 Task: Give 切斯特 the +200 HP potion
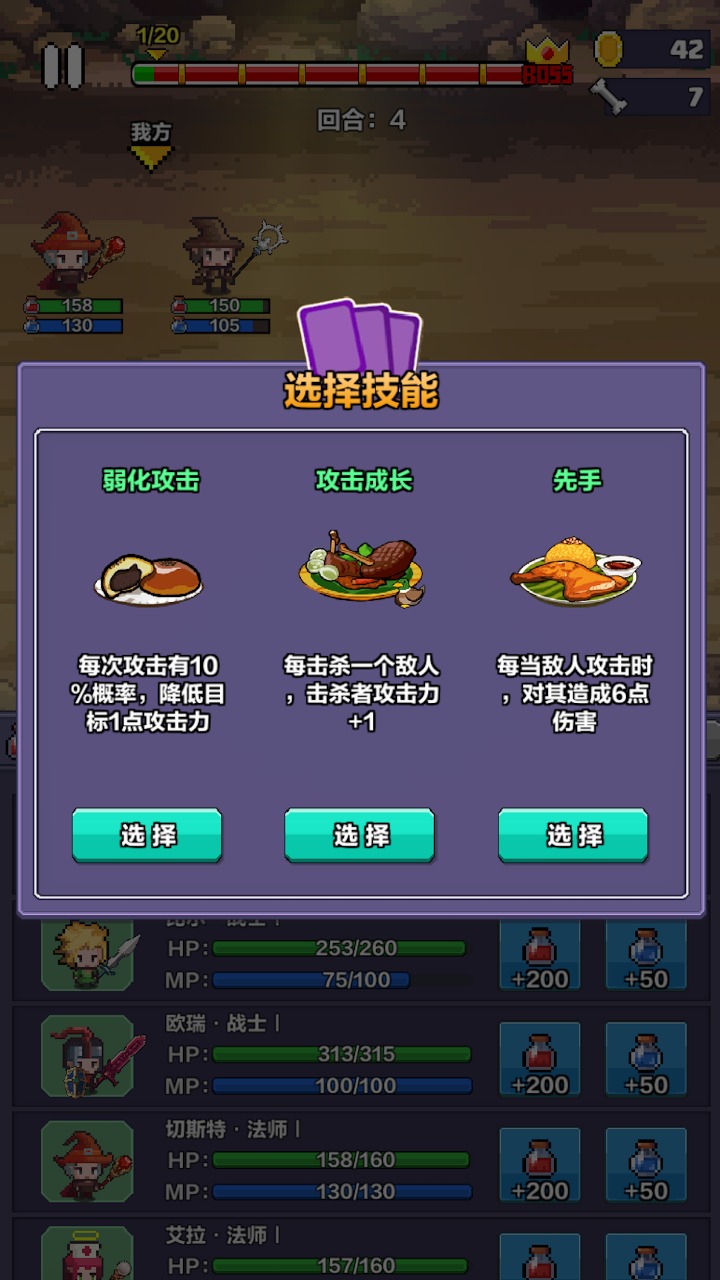[x=539, y=1166]
